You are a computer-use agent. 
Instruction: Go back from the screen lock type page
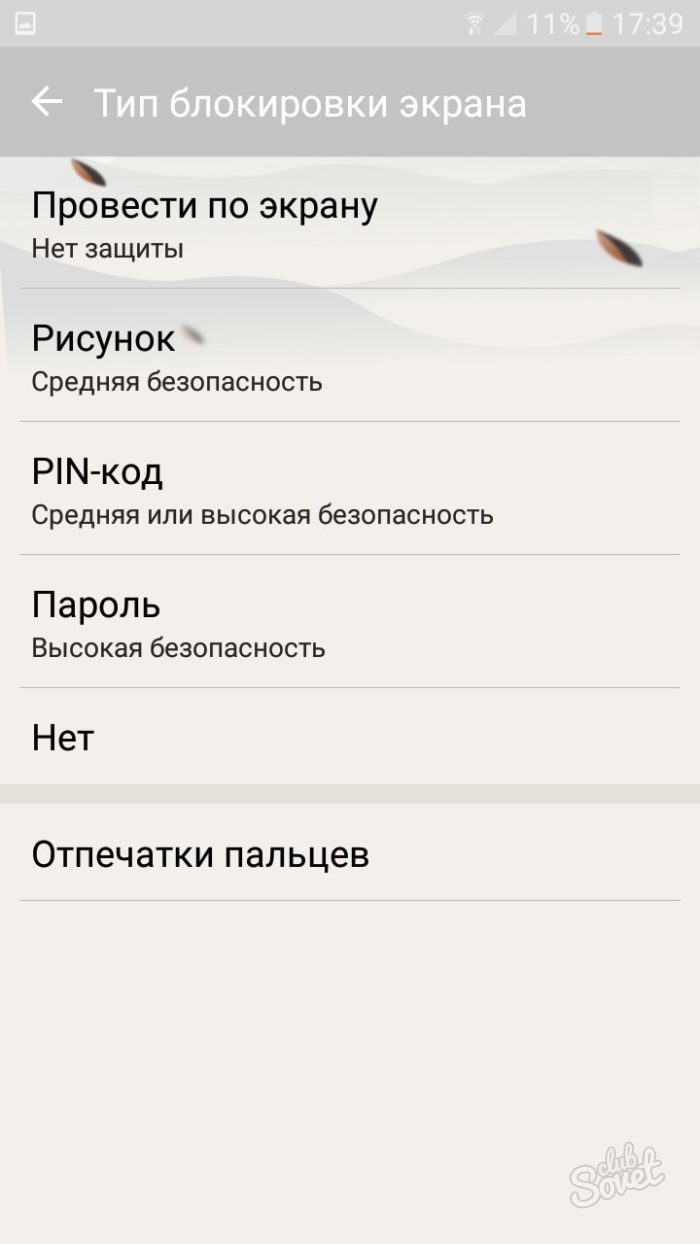[47, 102]
